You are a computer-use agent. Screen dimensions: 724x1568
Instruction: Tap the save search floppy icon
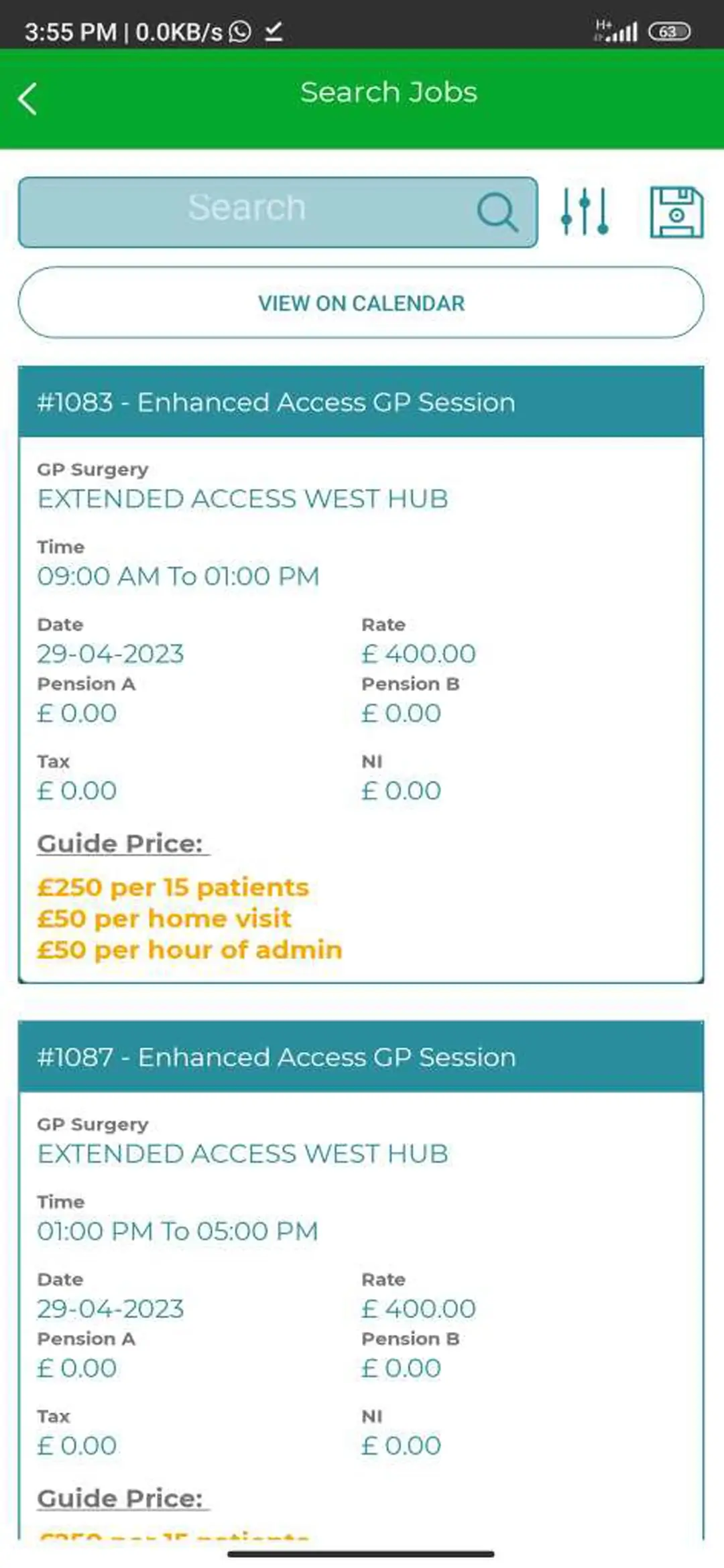(676, 212)
